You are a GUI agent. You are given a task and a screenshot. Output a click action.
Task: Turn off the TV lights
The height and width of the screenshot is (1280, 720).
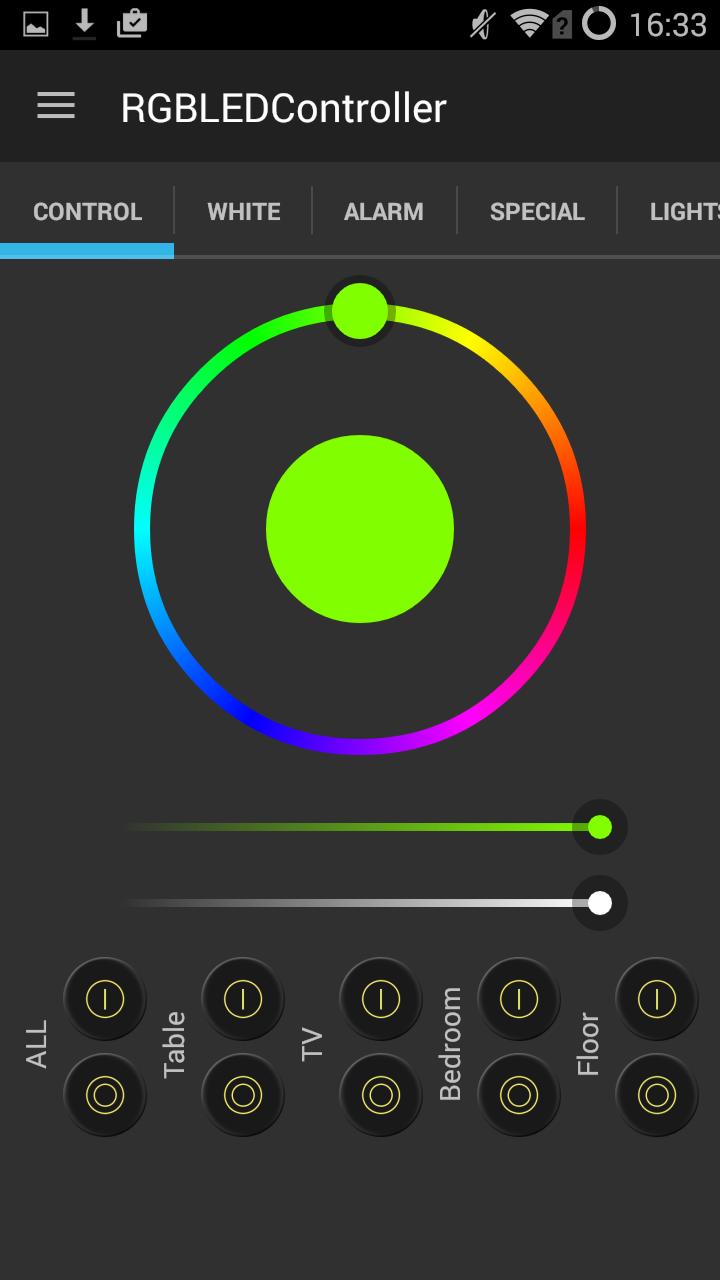381,1094
